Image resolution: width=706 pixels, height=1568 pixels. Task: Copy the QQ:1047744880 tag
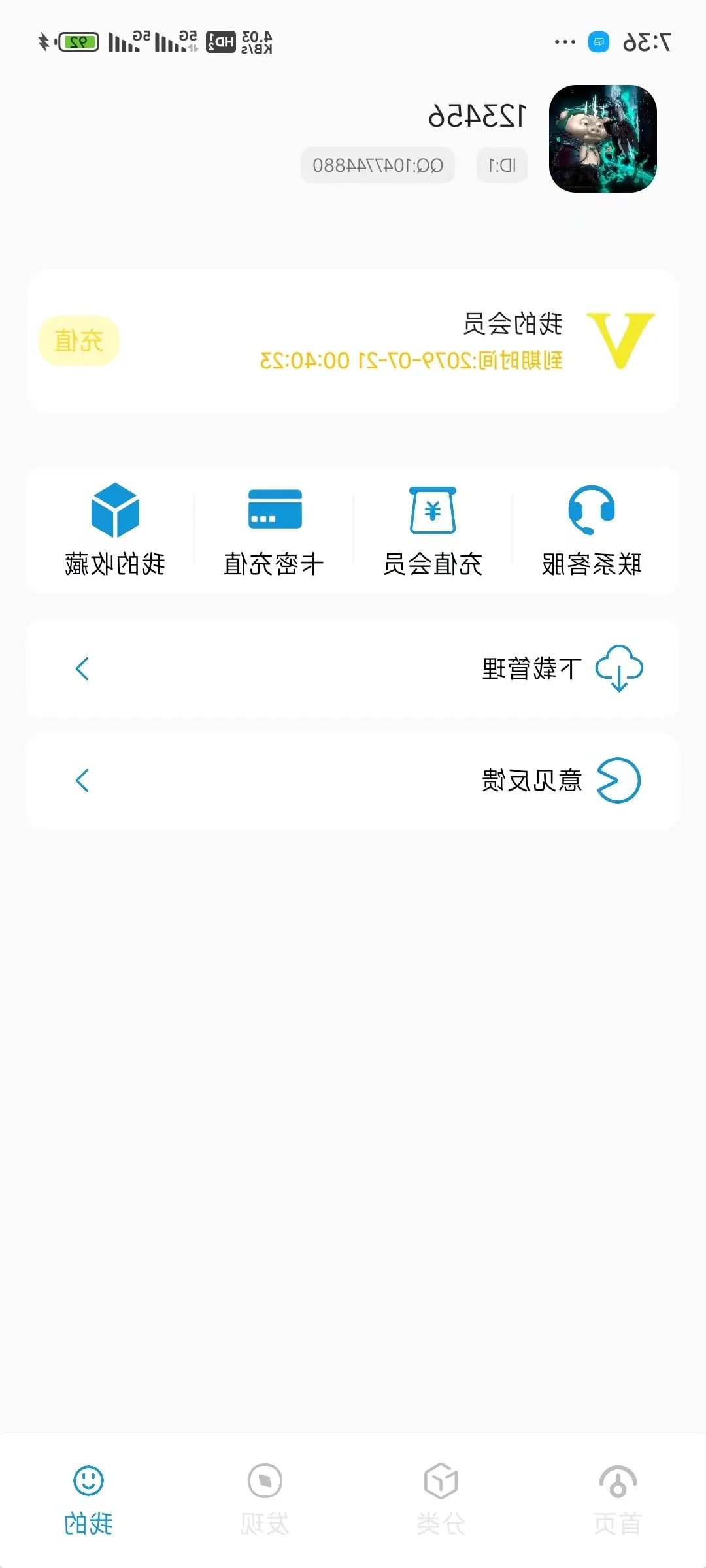378,165
